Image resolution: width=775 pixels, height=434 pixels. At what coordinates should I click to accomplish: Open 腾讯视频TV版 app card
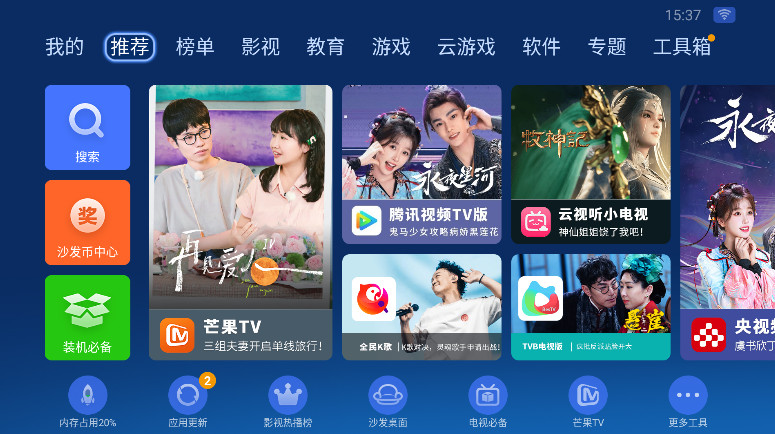[421, 165]
